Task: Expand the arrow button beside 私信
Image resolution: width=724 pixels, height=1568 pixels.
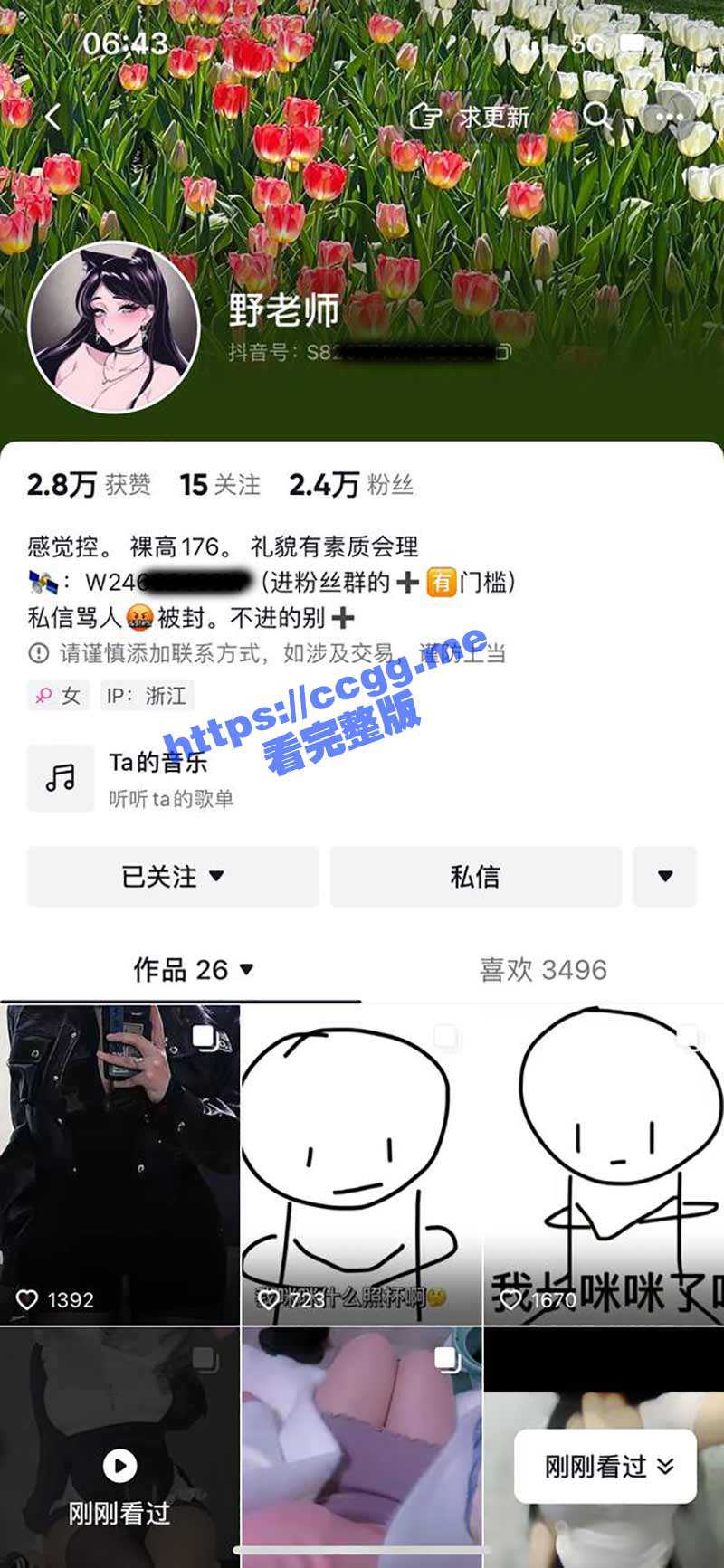Action: (665, 876)
